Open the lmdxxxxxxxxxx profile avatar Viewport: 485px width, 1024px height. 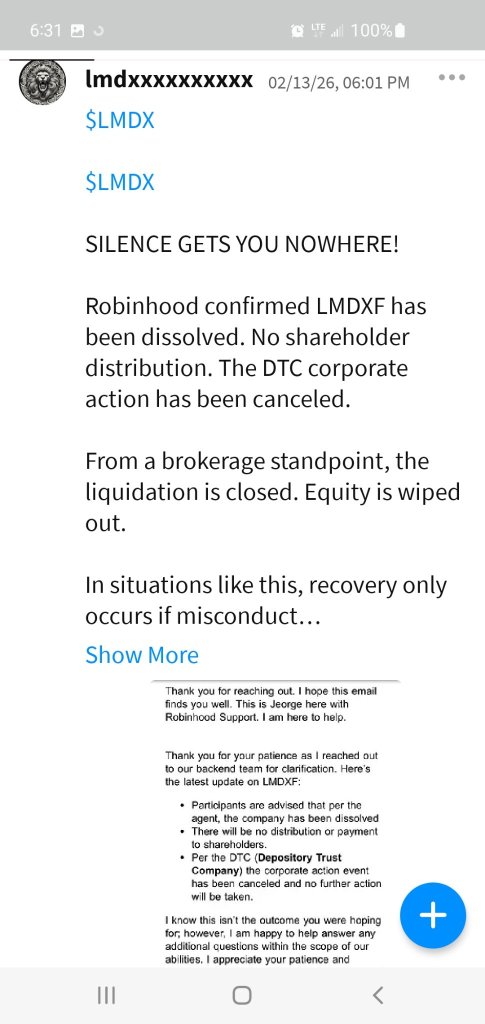[x=43, y=82]
